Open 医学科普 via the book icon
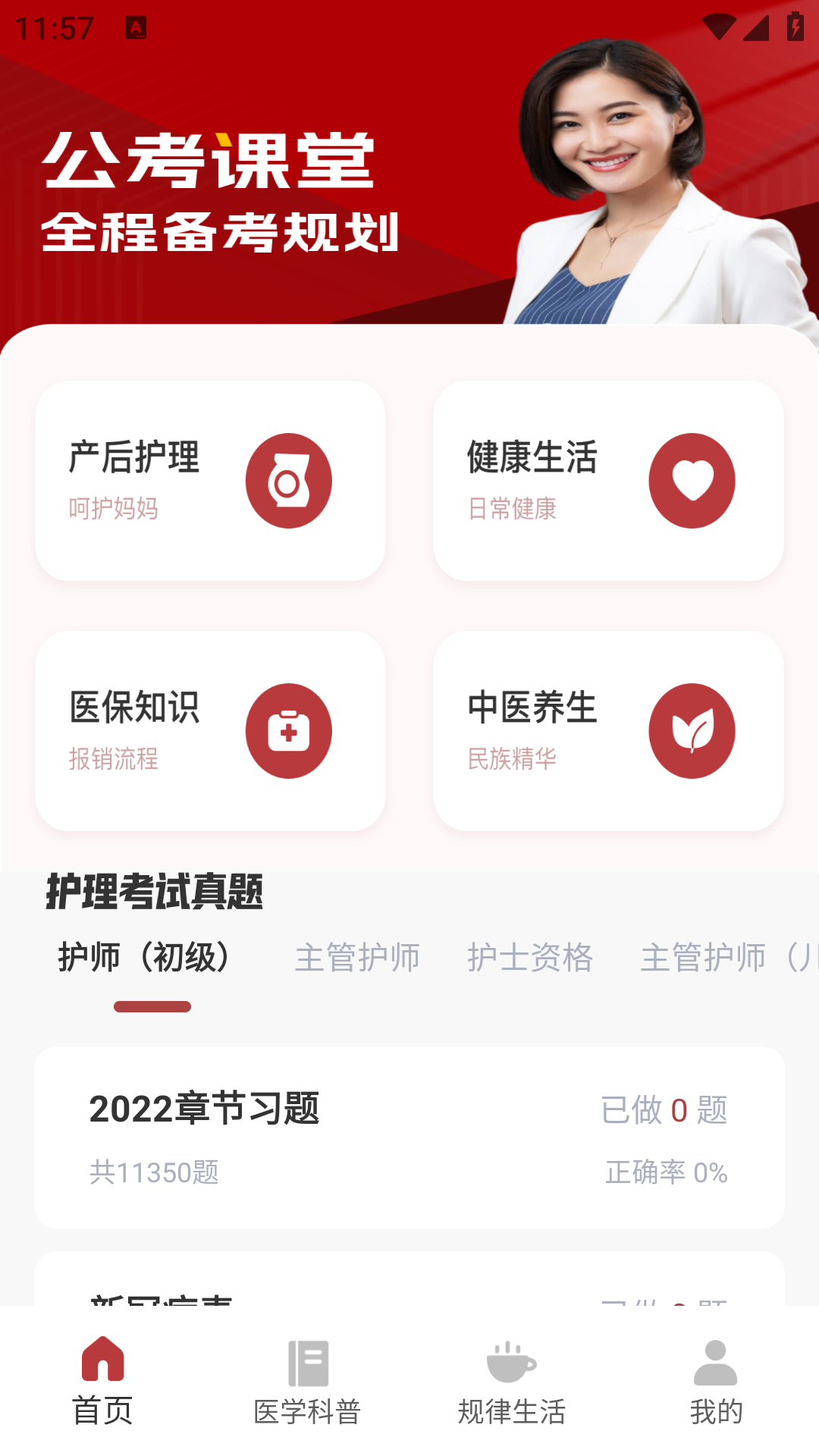Screen dimensions: 819x1456 (306, 1369)
